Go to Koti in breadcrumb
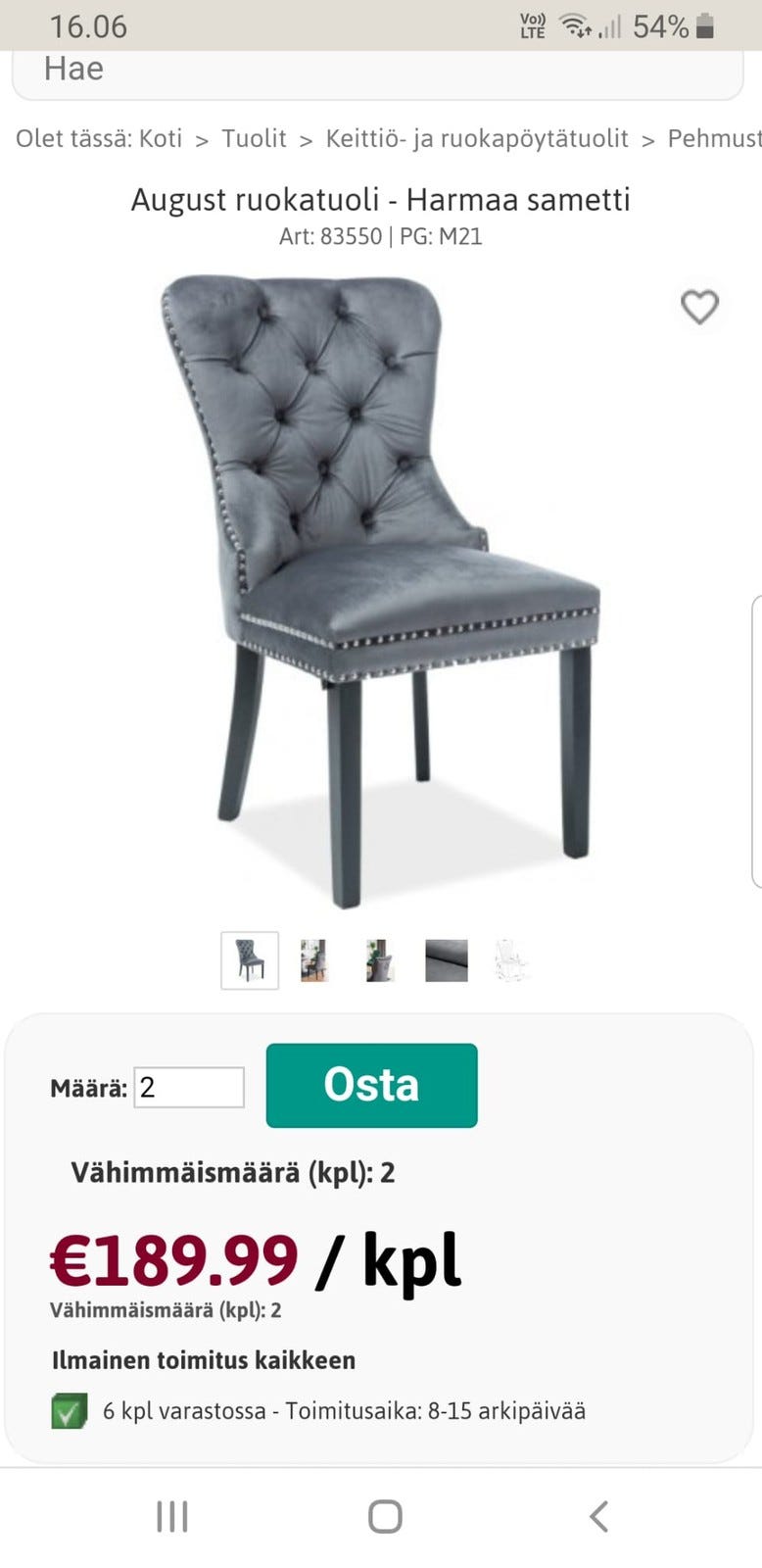 pyautogui.click(x=161, y=138)
